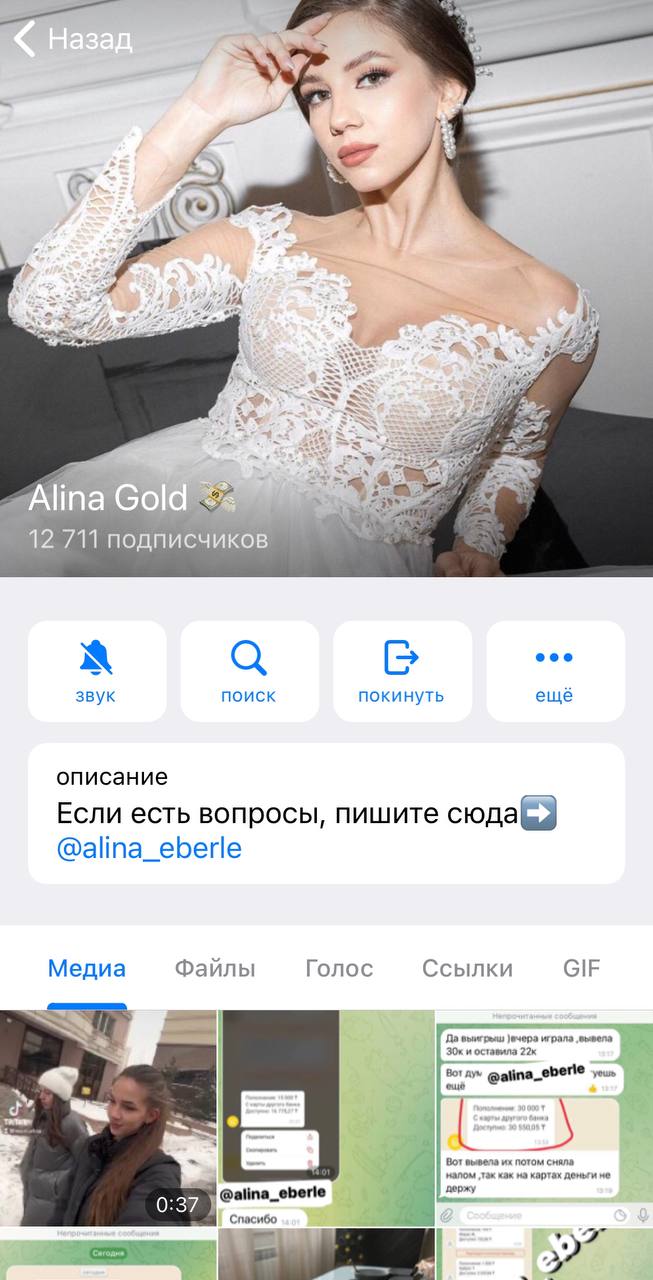Switch to the Голос tab
Screen dimensions: 653x1280
point(339,968)
